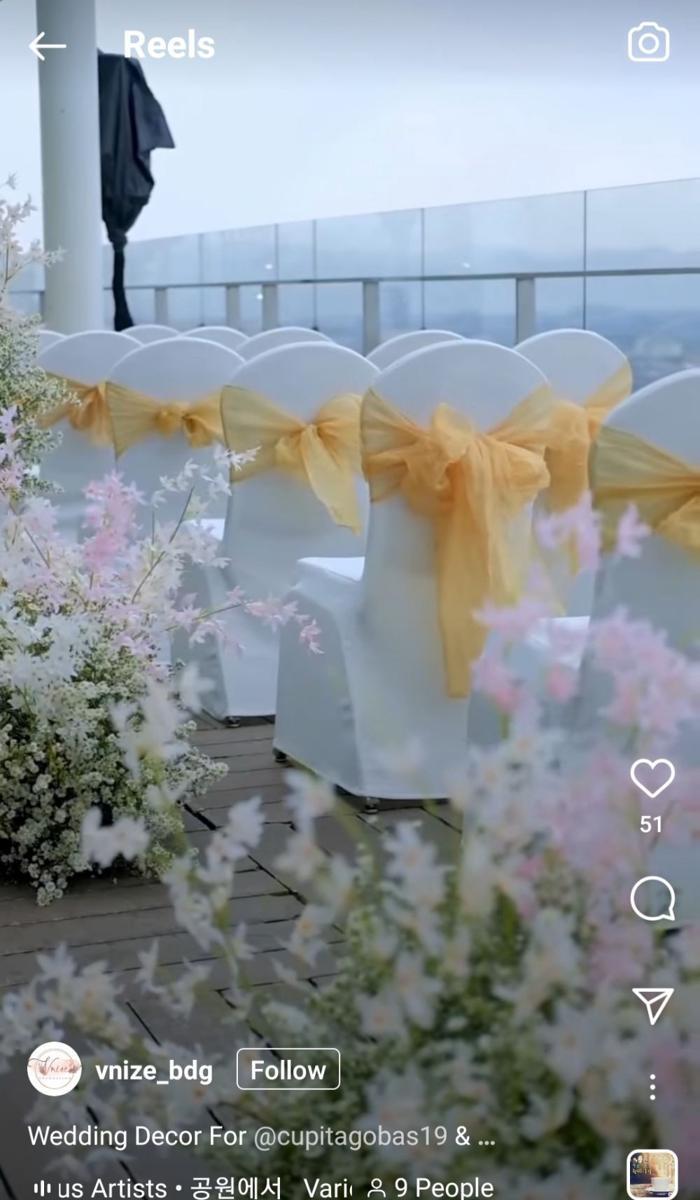Screen dimensions: 700x1200
Task: Open the camera to create a reel
Action: [x=648, y=43]
